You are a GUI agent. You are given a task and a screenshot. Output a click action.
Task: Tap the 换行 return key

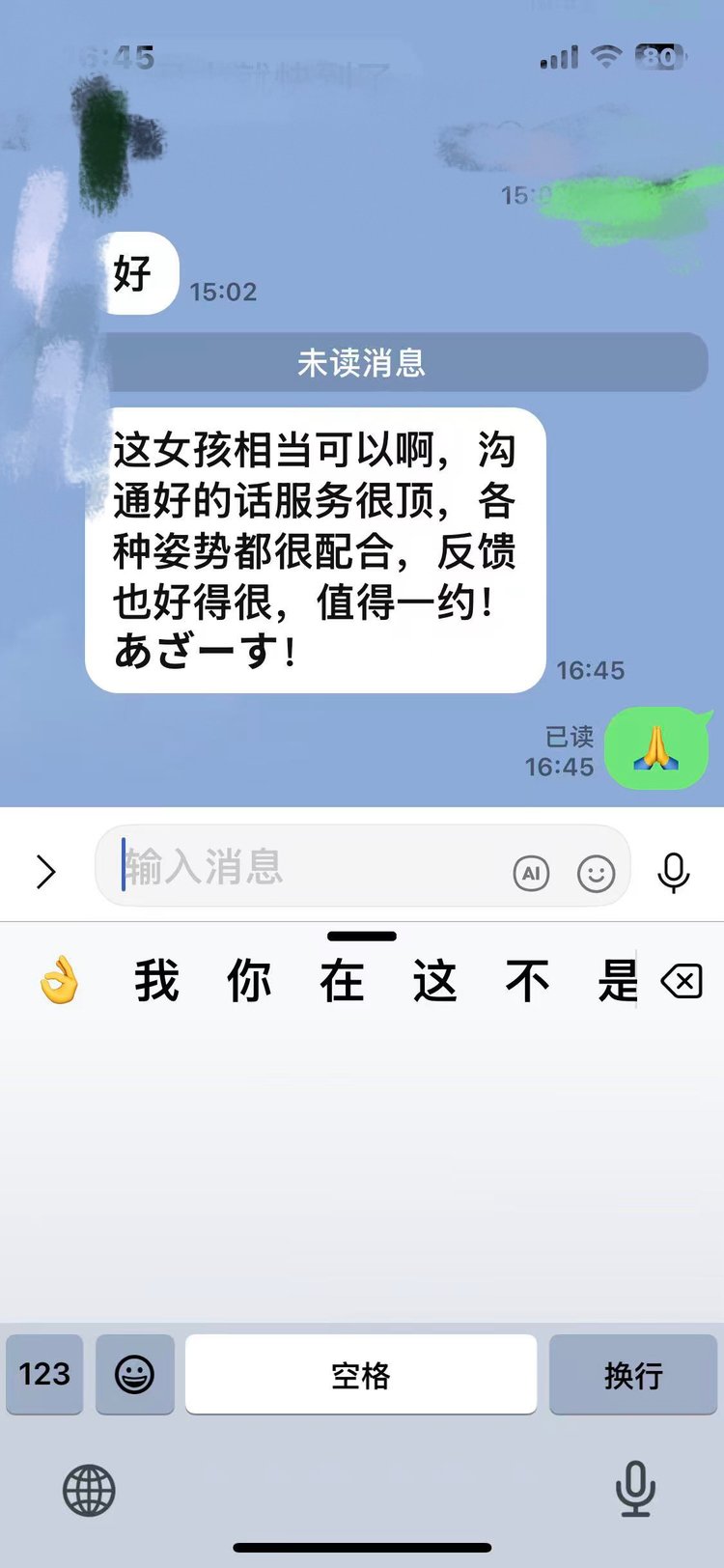pos(633,1374)
